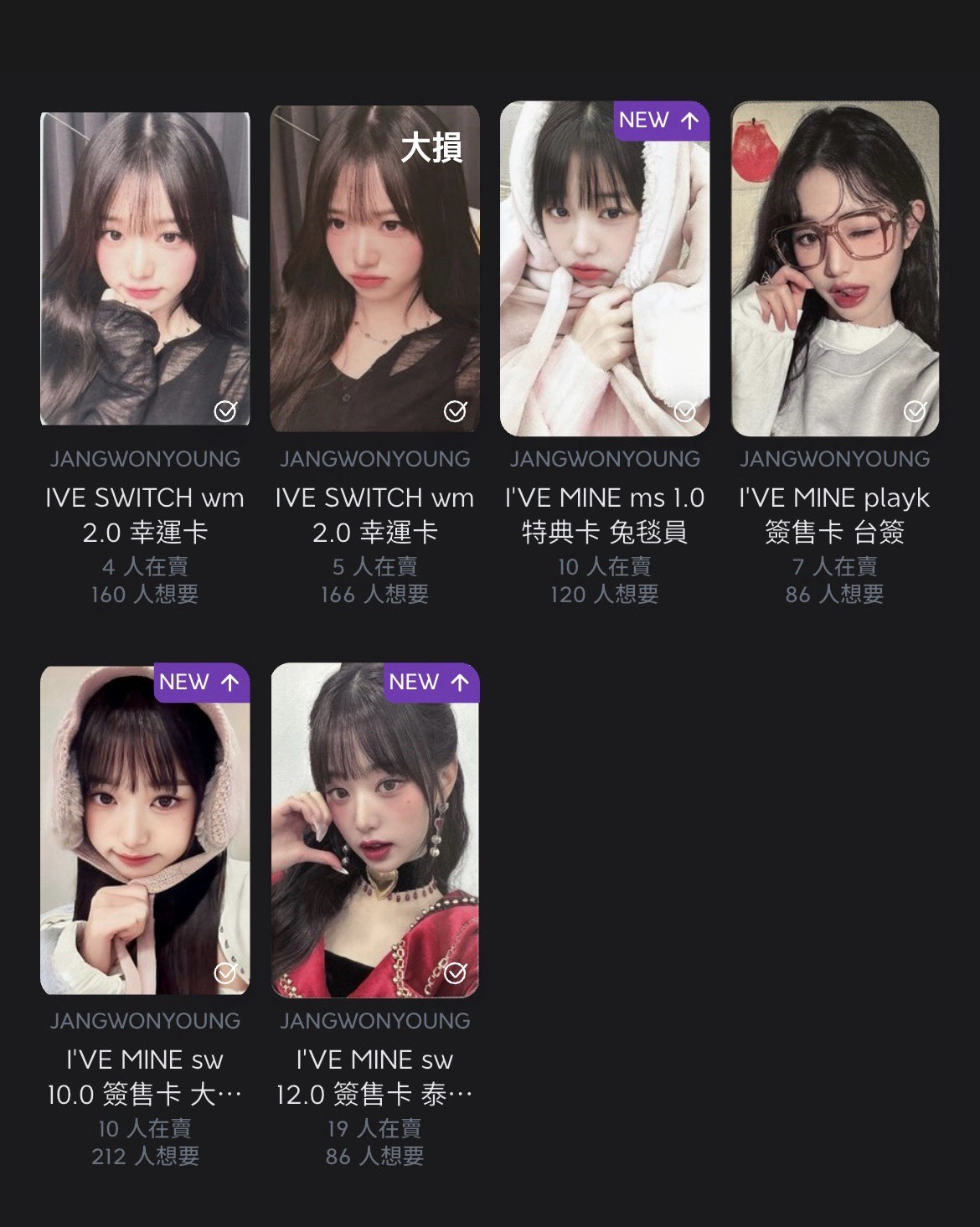Select the verified checkmark on the first 幸運卡 card
The width and height of the screenshot is (980, 1227).
click(x=223, y=410)
